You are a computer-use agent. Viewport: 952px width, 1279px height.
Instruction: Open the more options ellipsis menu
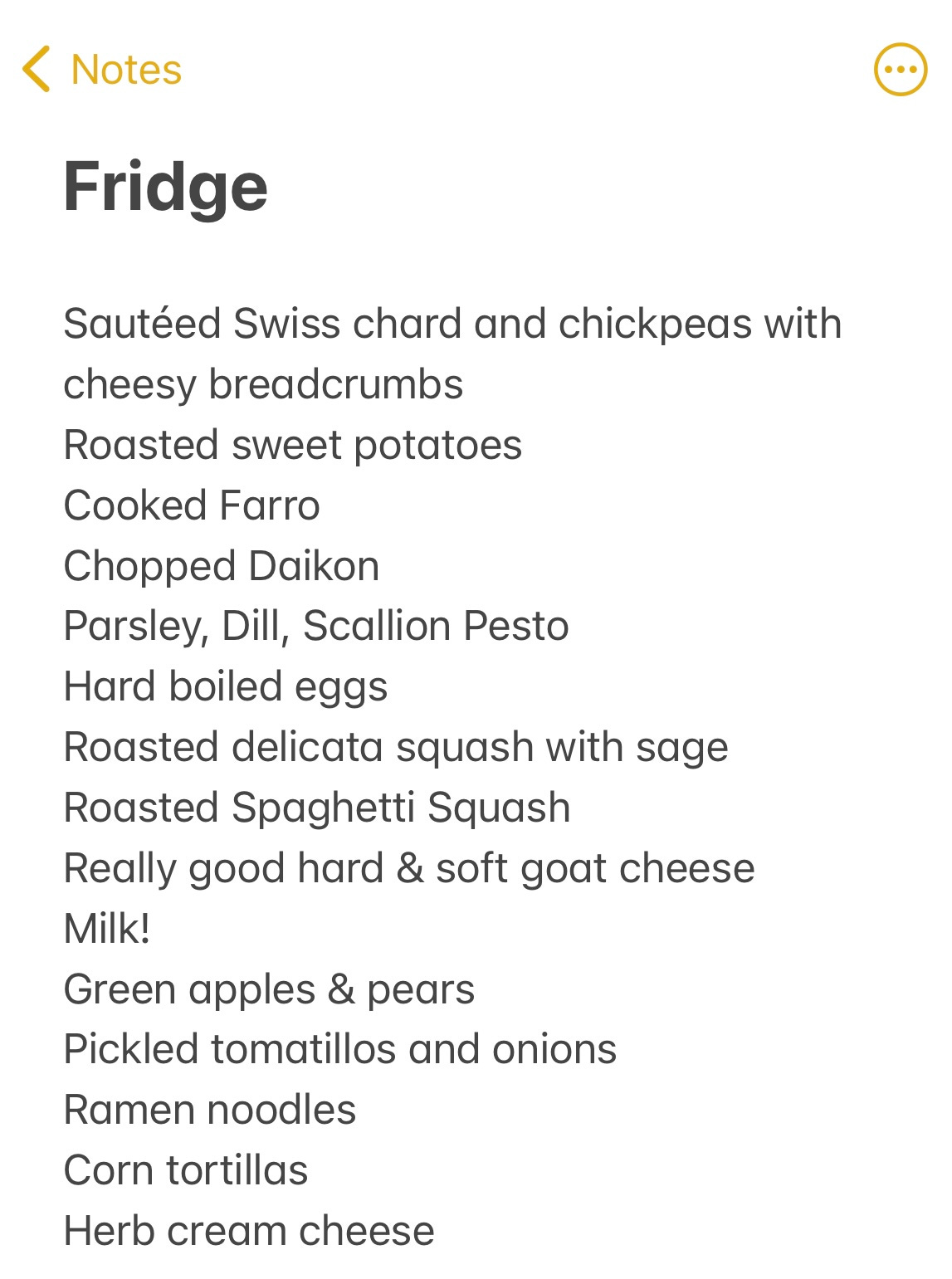pyautogui.click(x=901, y=70)
